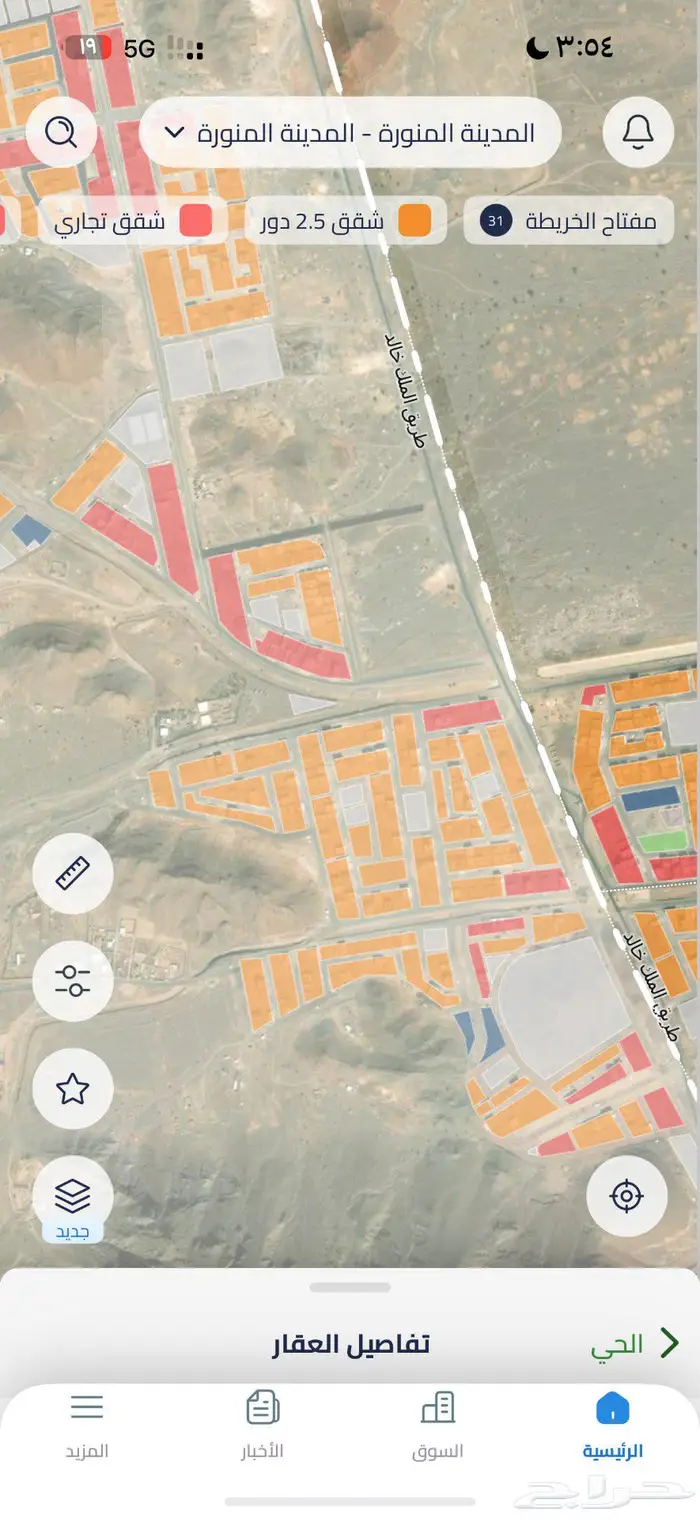
Task: Expand the المدينة المنورة city dropdown
Action: point(350,132)
